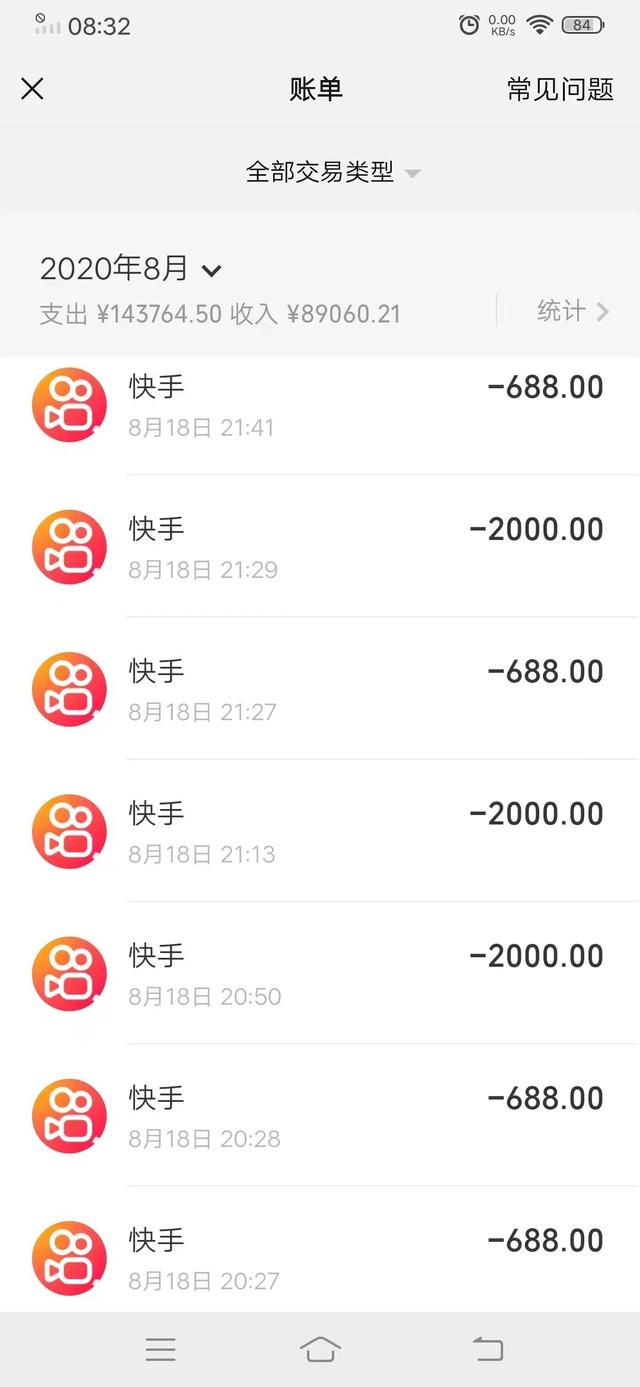Select 快手 record at 8月18日 20:50
The height and width of the screenshot is (1387, 640).
[320, 972]
